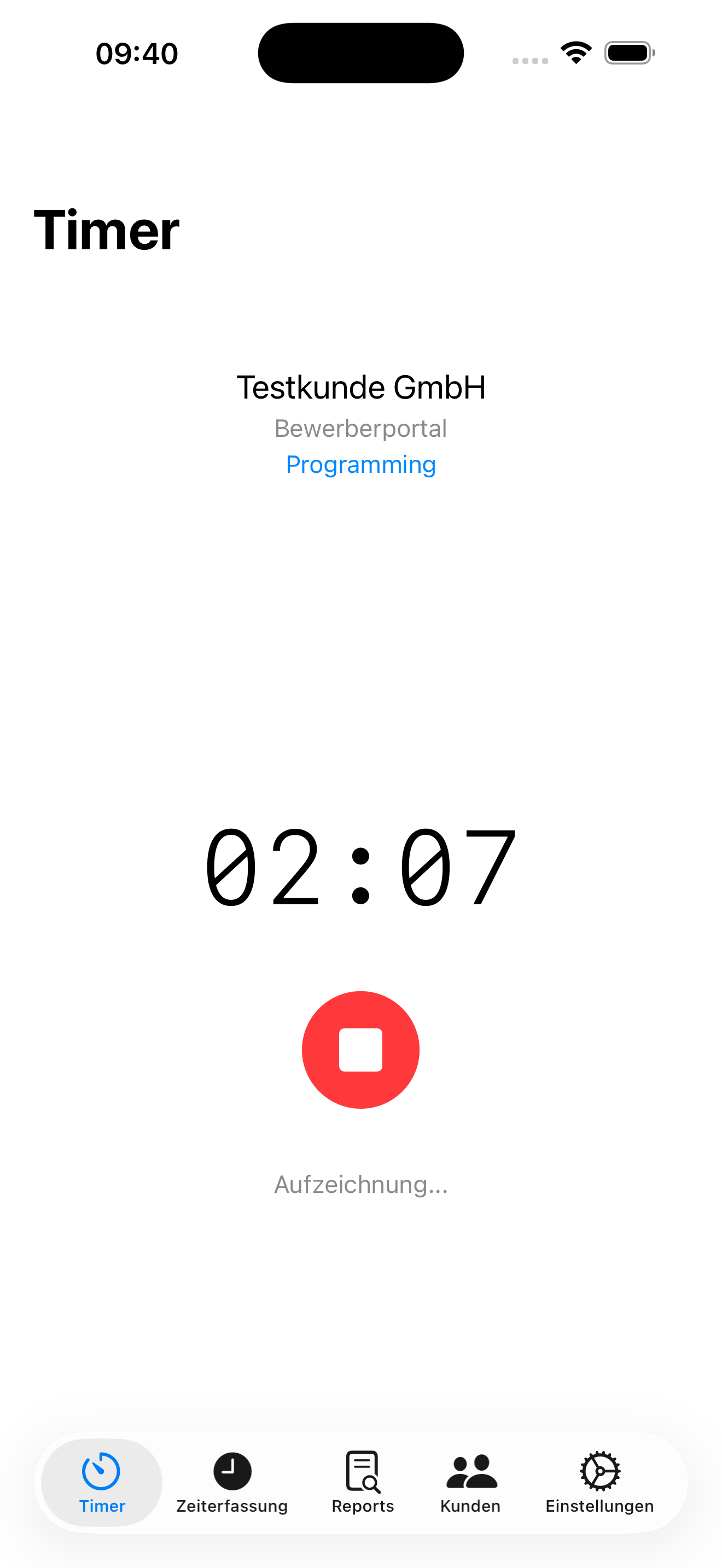The image size is (722, 1568).
Task: Tap the battery indicator icon
Action: point(628,53)
